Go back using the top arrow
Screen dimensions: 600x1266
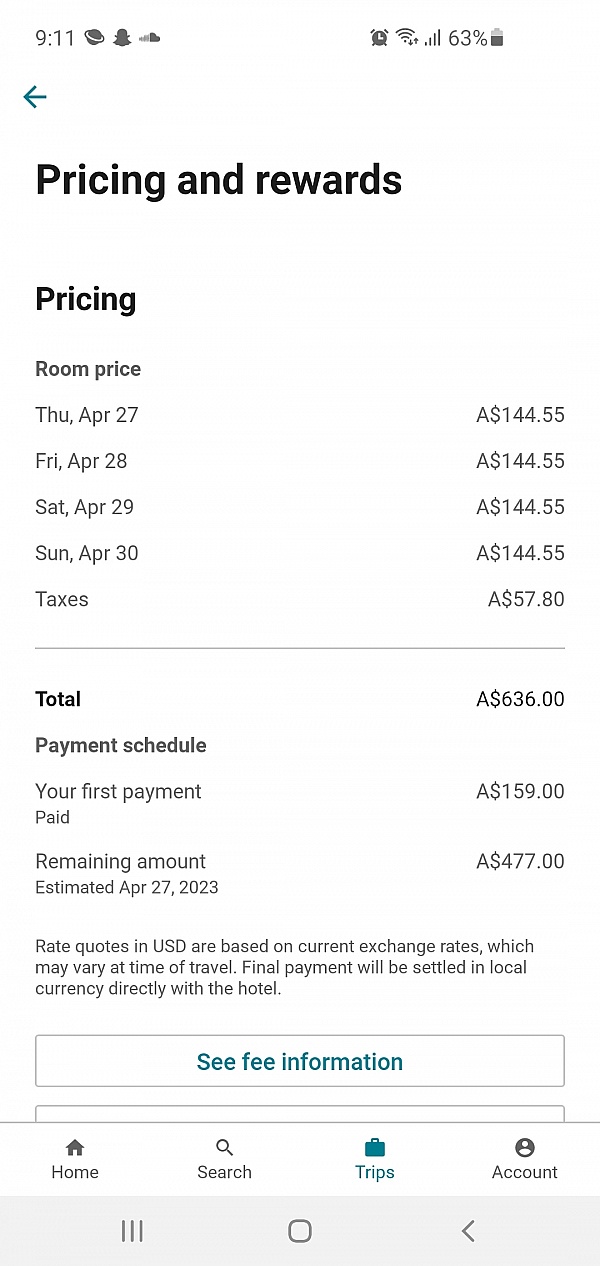coord(35,96)
